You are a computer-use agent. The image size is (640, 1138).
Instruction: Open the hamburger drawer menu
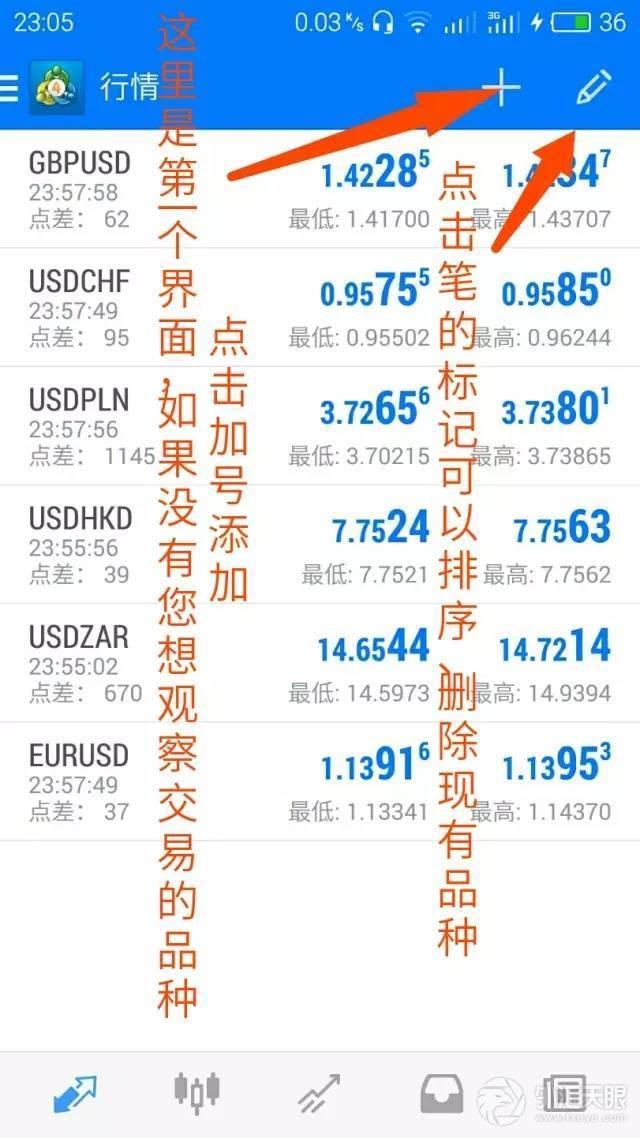(10, 88)
